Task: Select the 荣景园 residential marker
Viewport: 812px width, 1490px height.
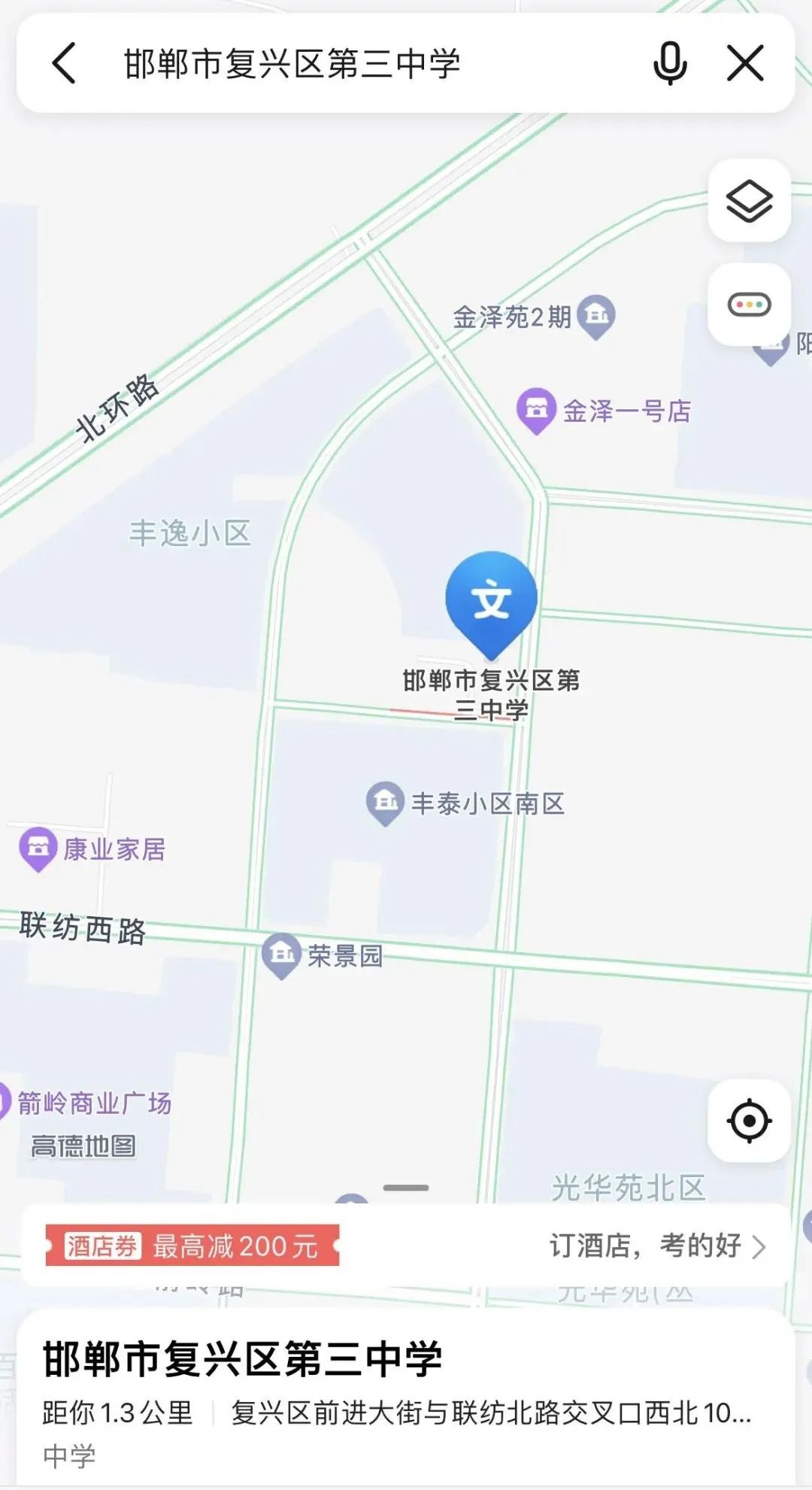Action: pyautogui.click(x=282, y=954)
